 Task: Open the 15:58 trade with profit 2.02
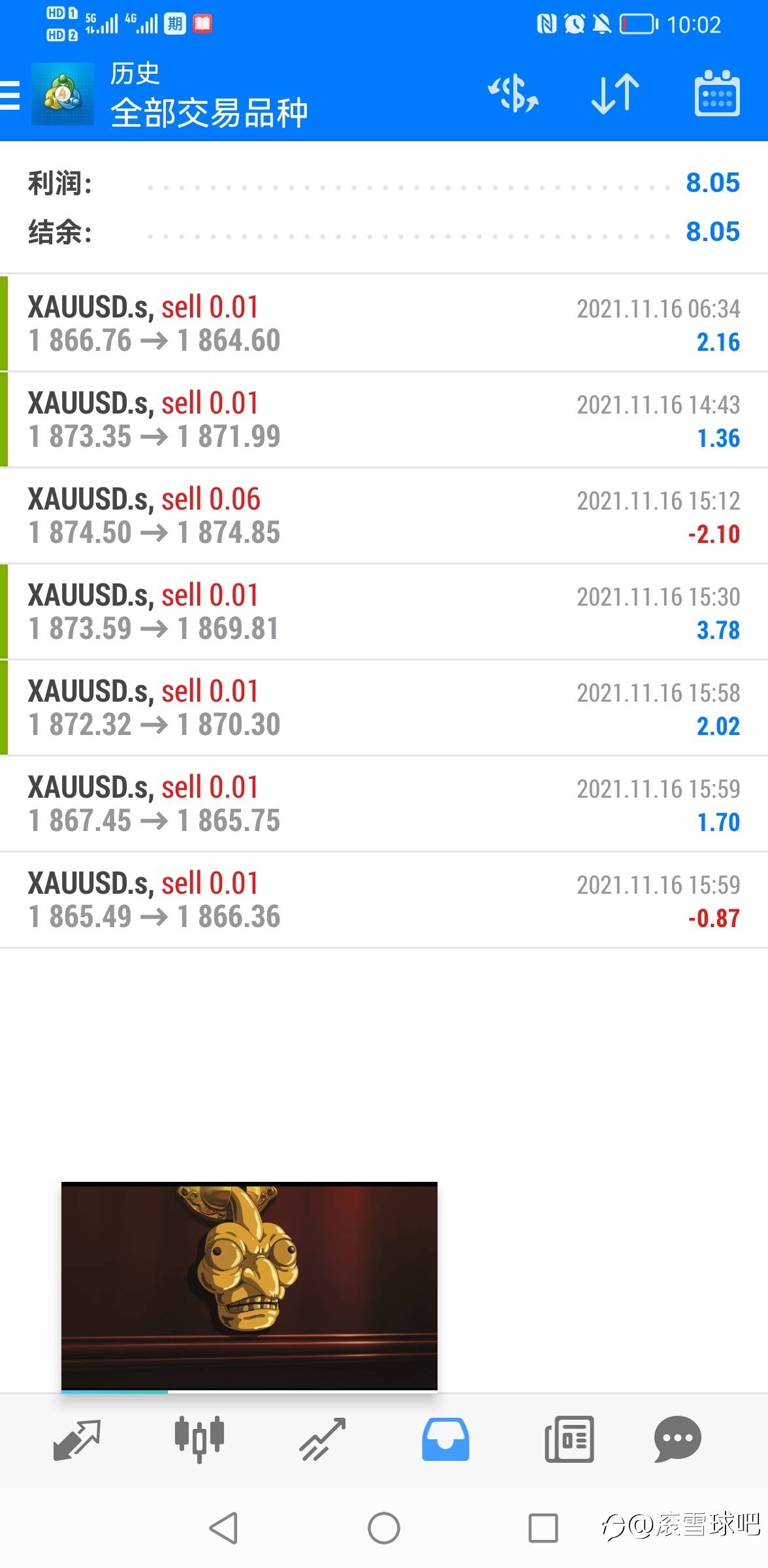384,708
